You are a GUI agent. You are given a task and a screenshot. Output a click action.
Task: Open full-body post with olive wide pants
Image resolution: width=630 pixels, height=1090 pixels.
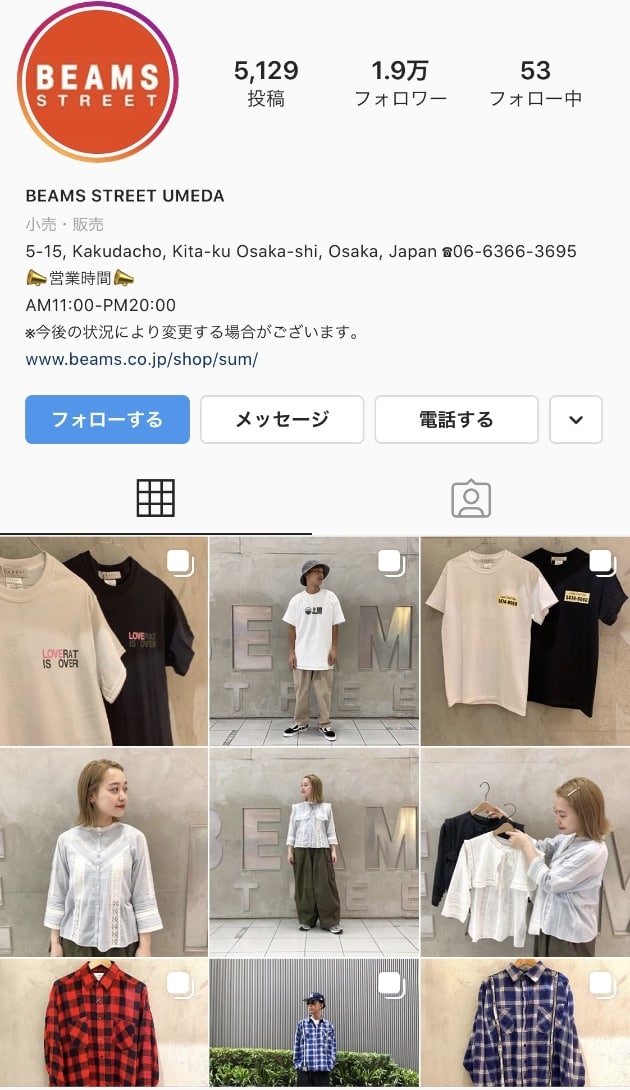314,851
